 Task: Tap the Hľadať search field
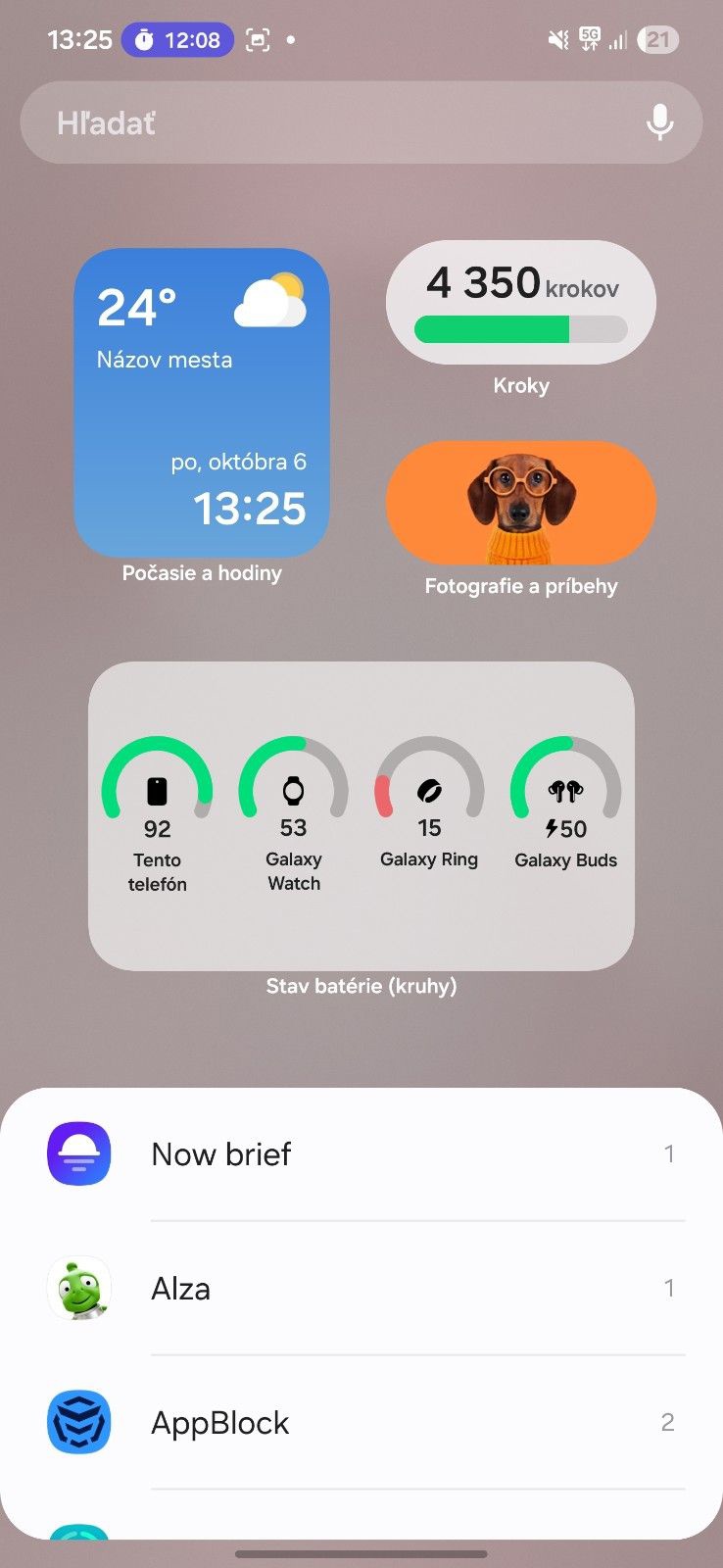[361, 122]
